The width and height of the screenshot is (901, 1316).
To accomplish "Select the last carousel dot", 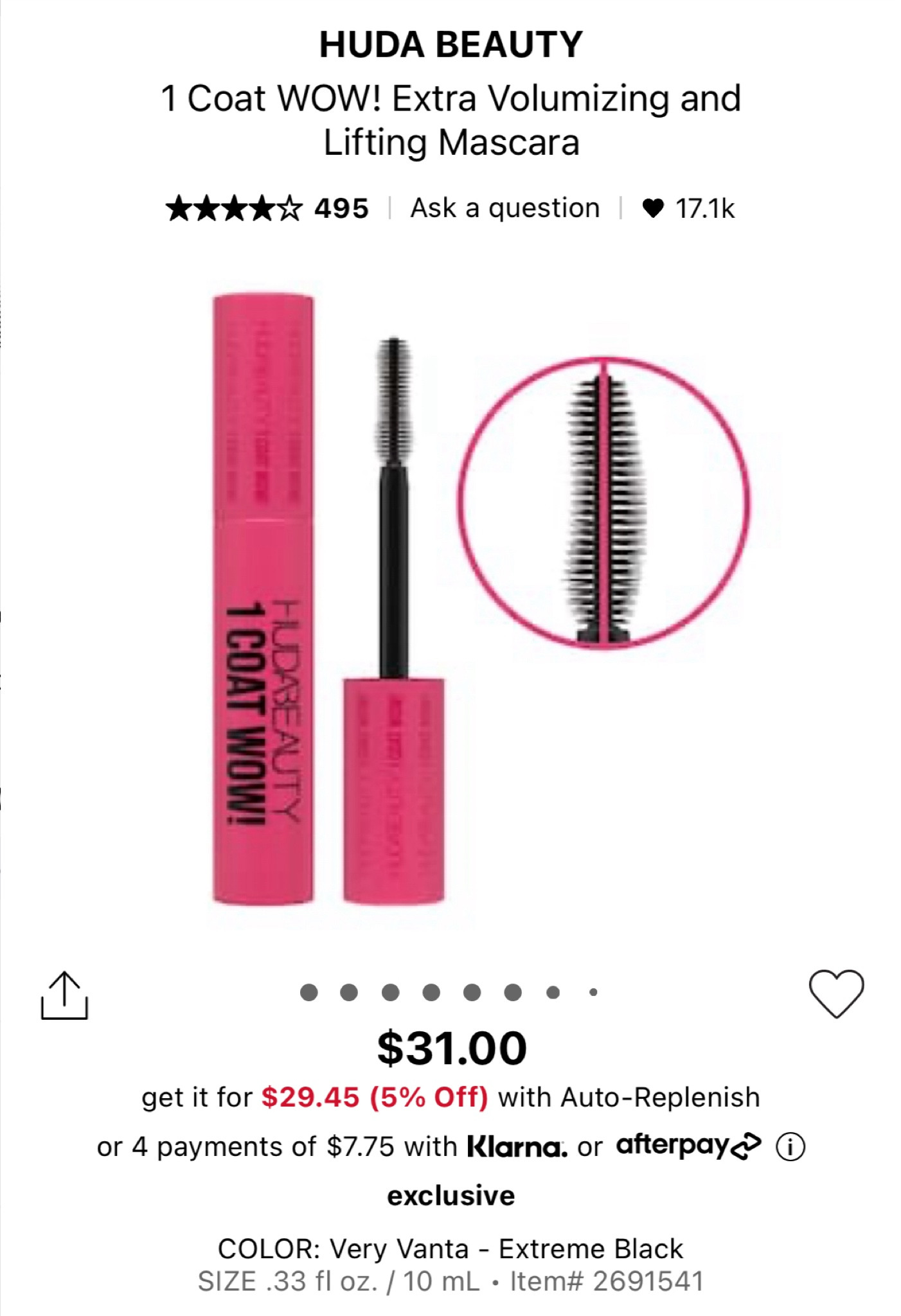I will [593, 993].
